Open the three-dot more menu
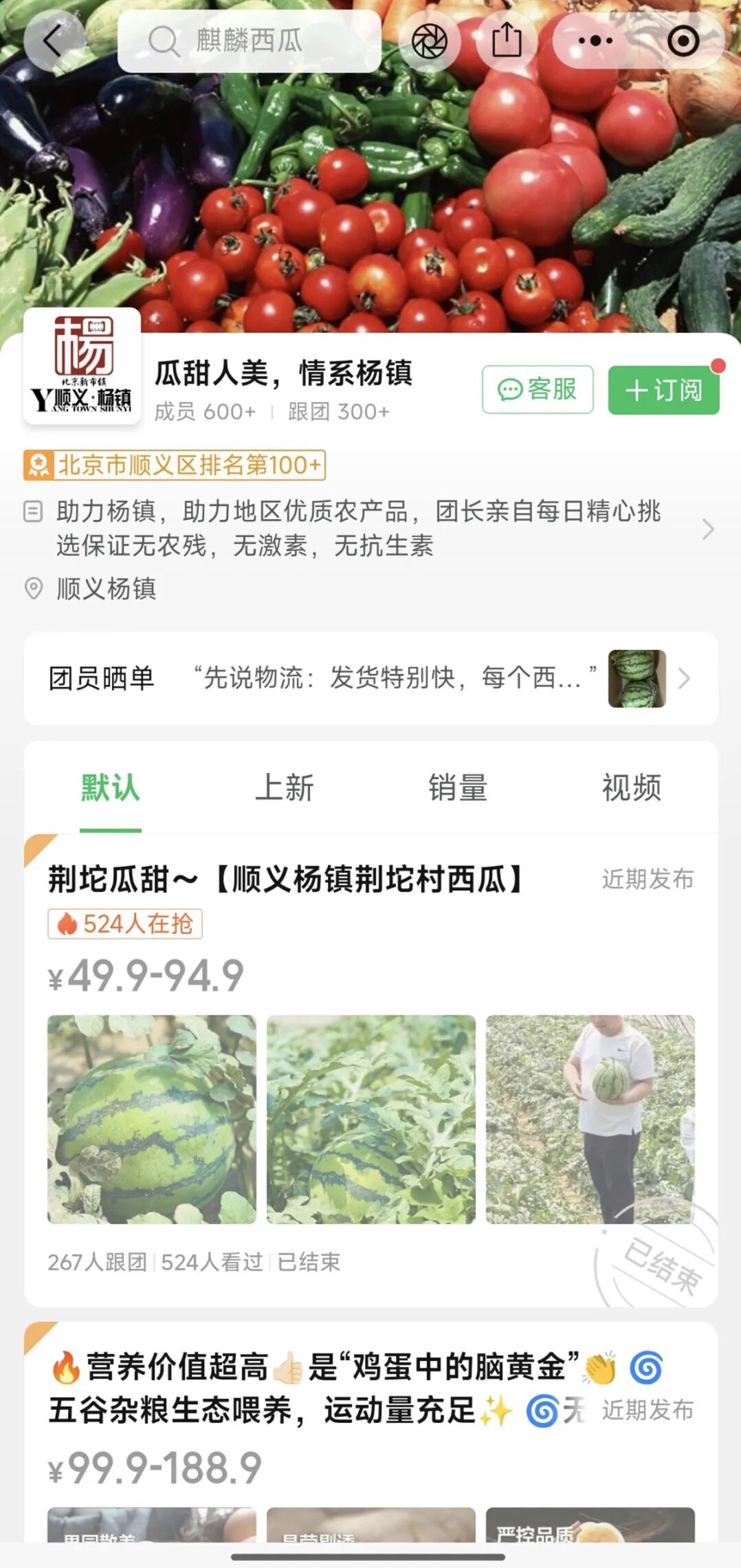Viewport: 741px width, 1568px height. 595,41
